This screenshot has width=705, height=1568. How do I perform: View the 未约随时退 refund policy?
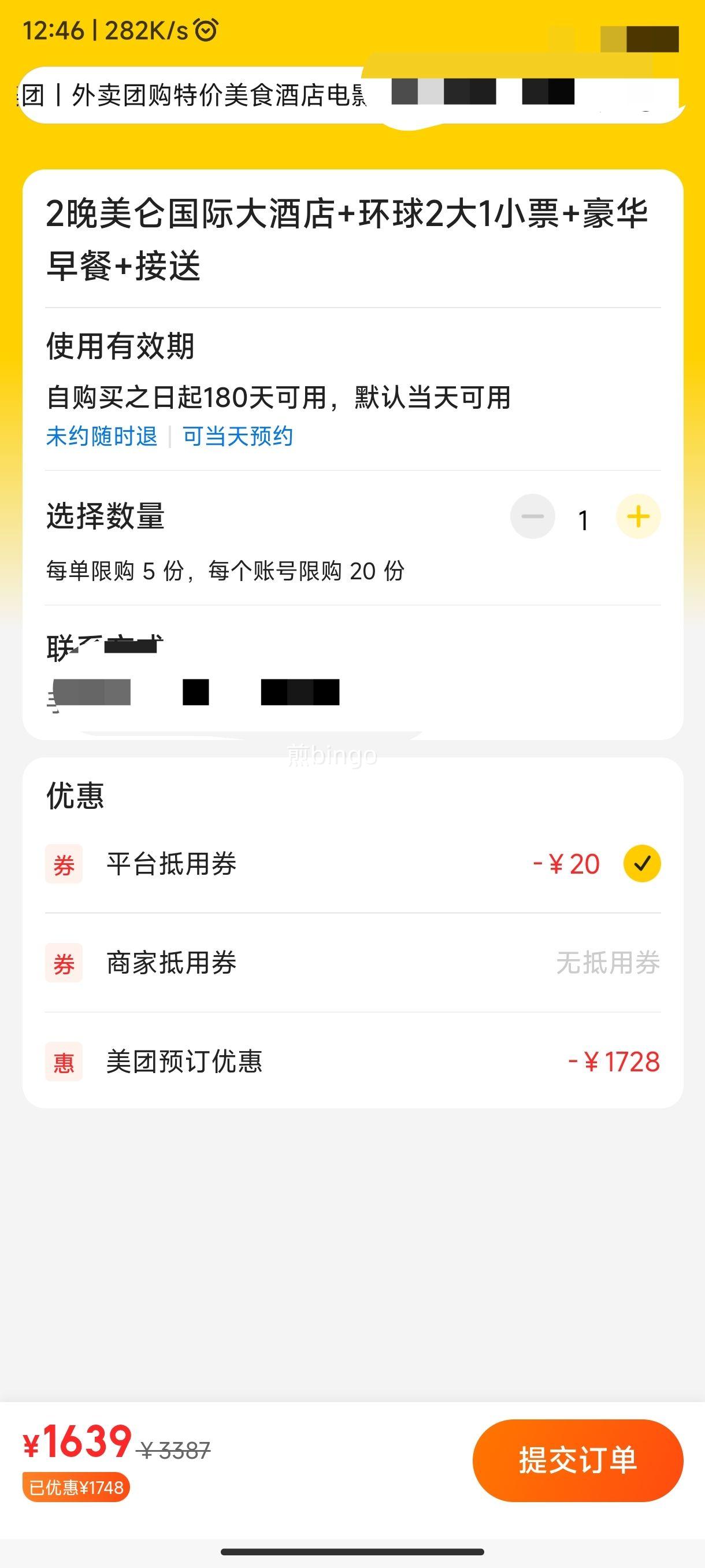pyautogui.click(x=102, y=437)
